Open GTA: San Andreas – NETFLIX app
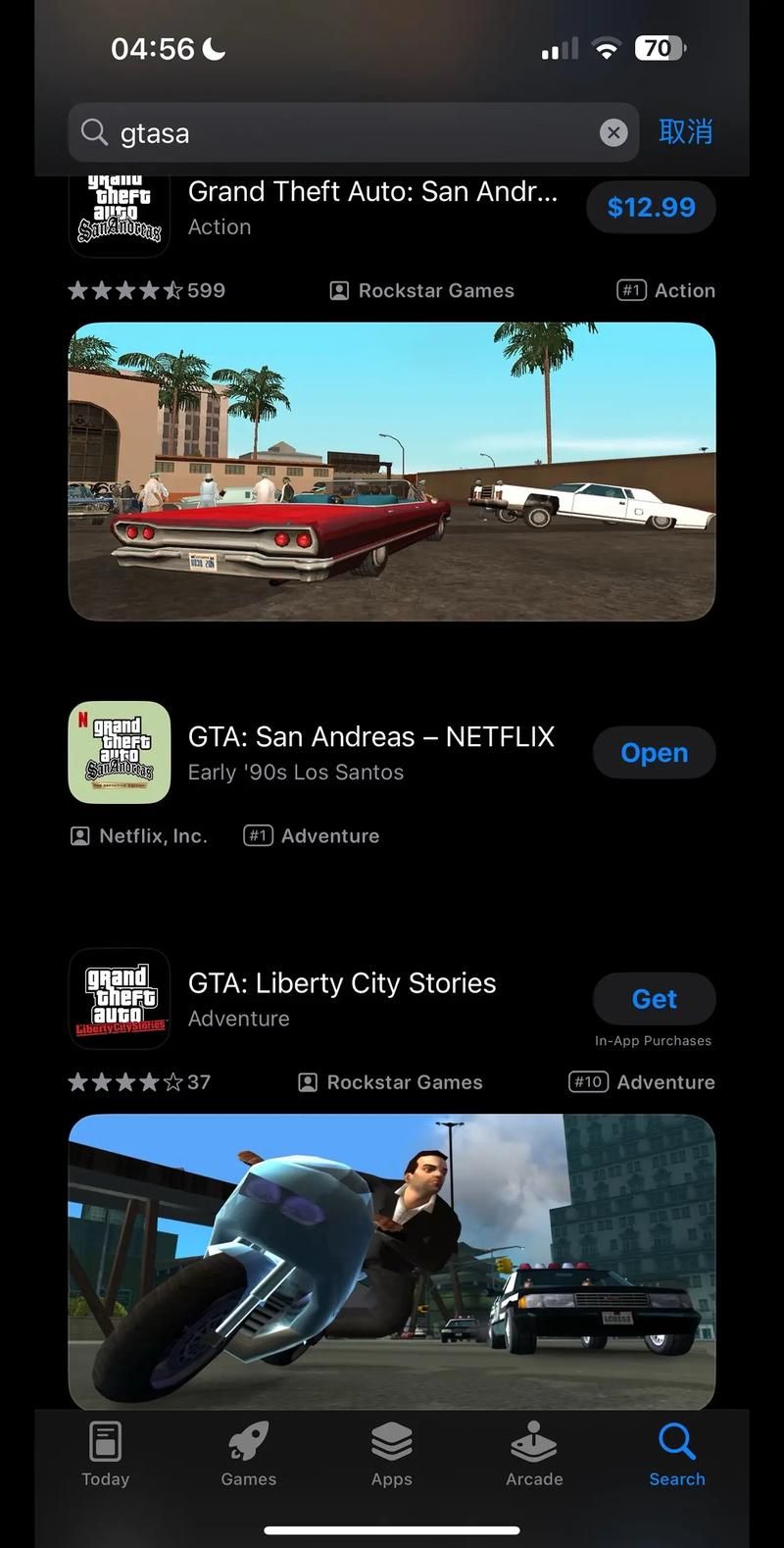 click(x=654, y=753)
